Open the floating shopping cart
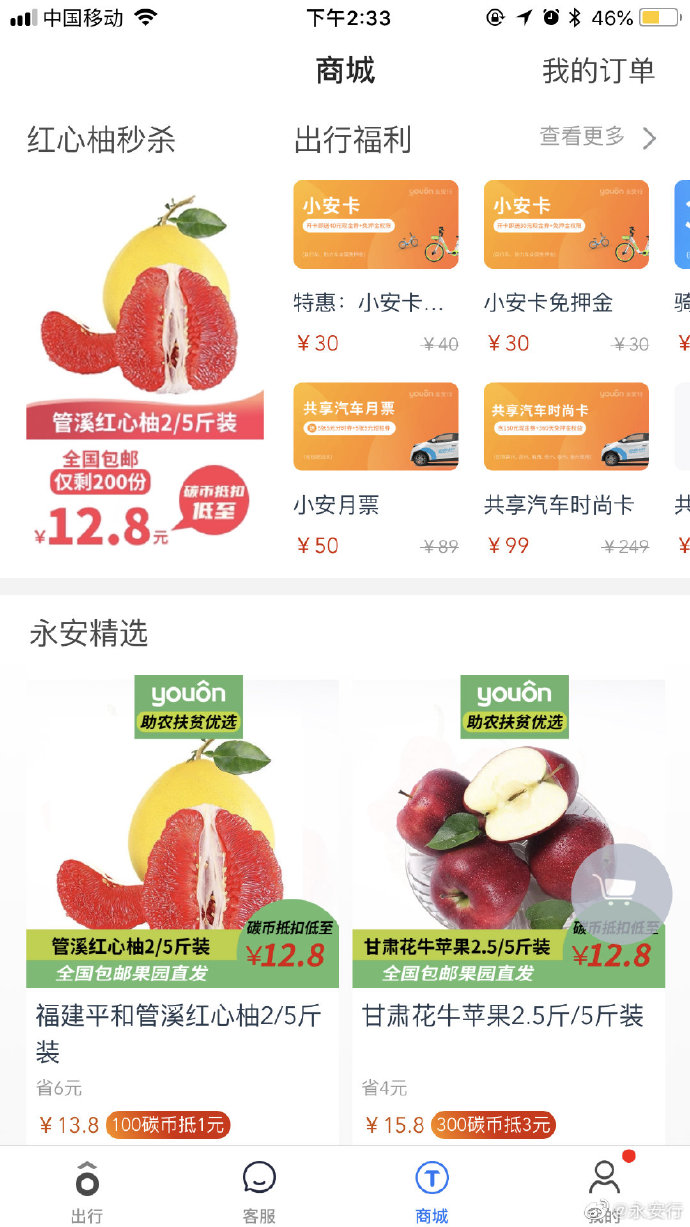The image size is (690, 1227). pyautogui.click(x=620, y=892)
